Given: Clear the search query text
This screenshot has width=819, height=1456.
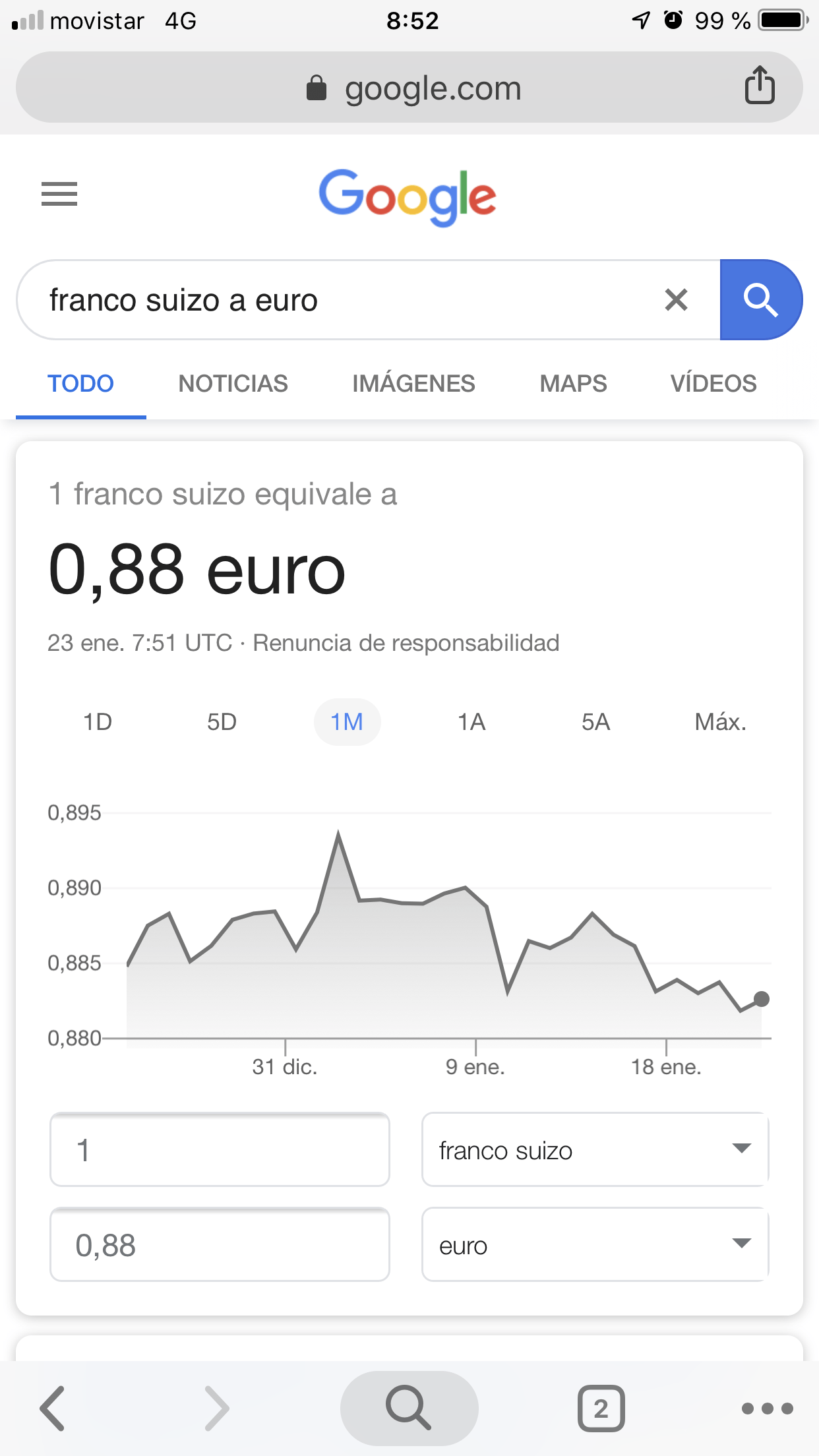Looking at the screenshot, I should pyautogui.click(x=676, y=300).
